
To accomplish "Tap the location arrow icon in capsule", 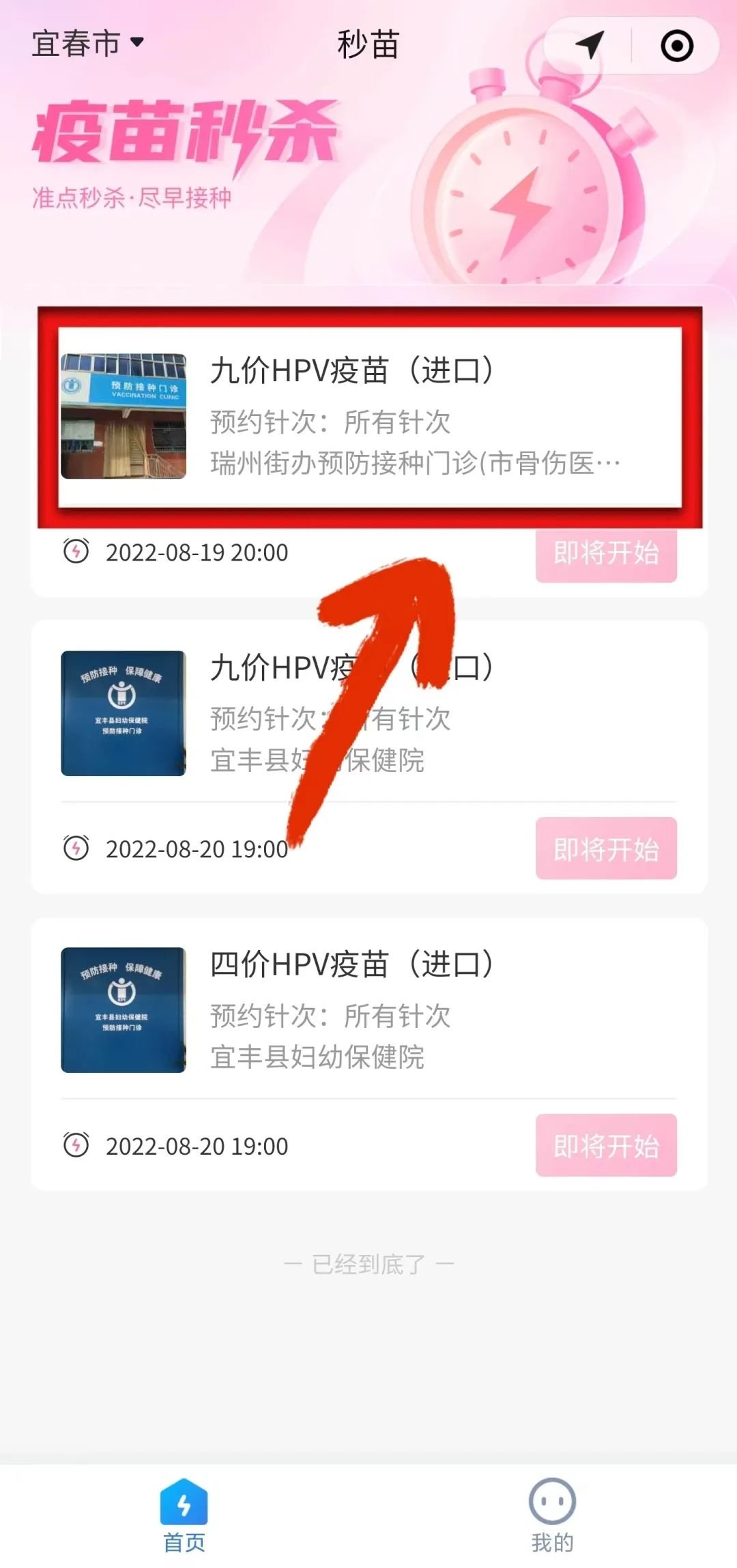I will pos(589,45).
